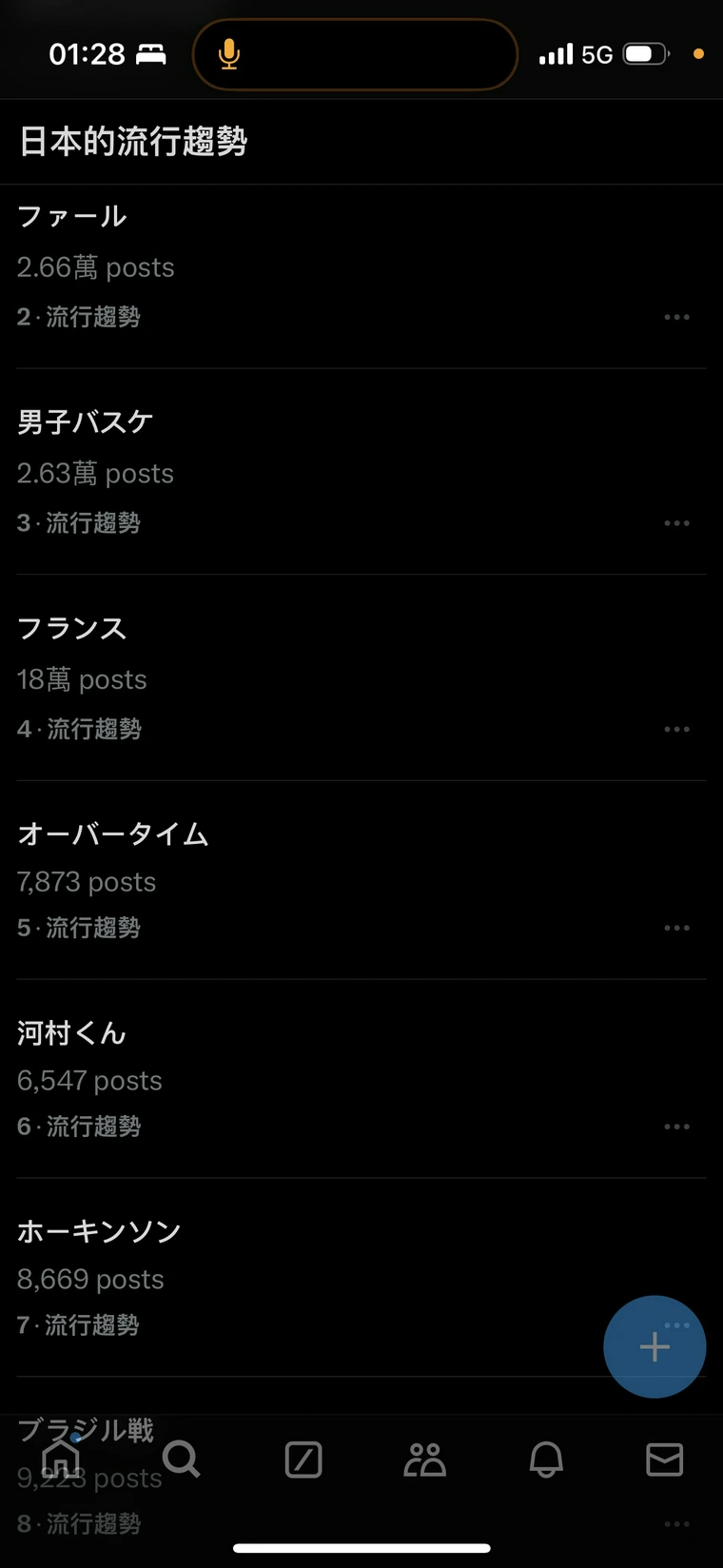Open more options for 男子バスケ trend
The height and width of the screenshot is (1568, 723).
pos(676,523)
